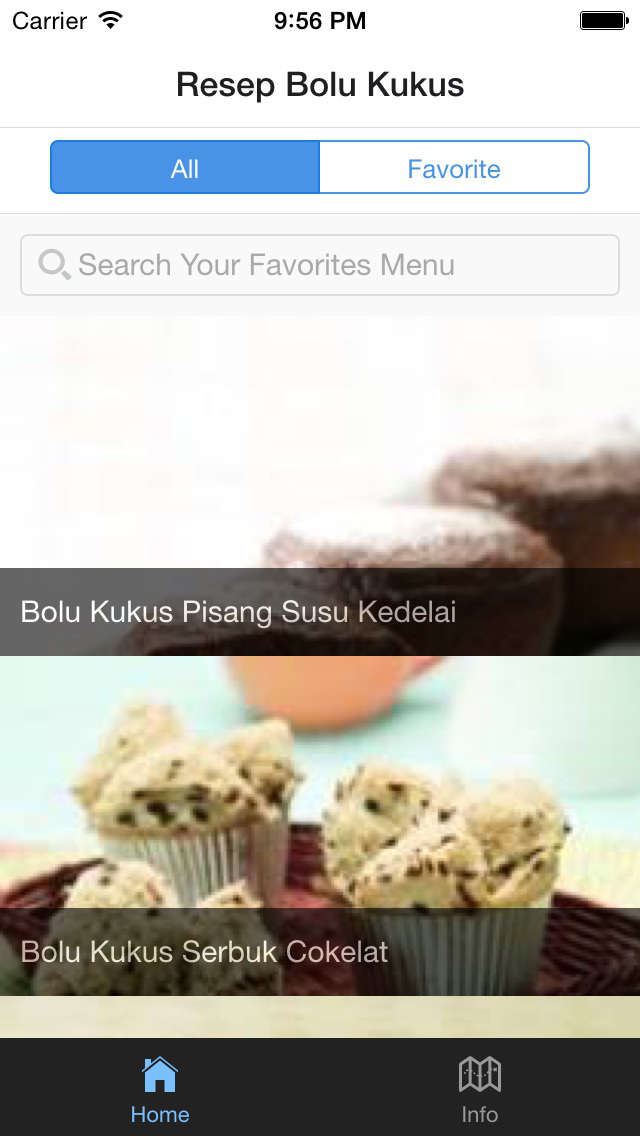Open Bolu Kukus Pisang Susu Kedelai recipe
Viewport: 640px width, 1136px height.
pyautogui.click(x=320, y=490)
